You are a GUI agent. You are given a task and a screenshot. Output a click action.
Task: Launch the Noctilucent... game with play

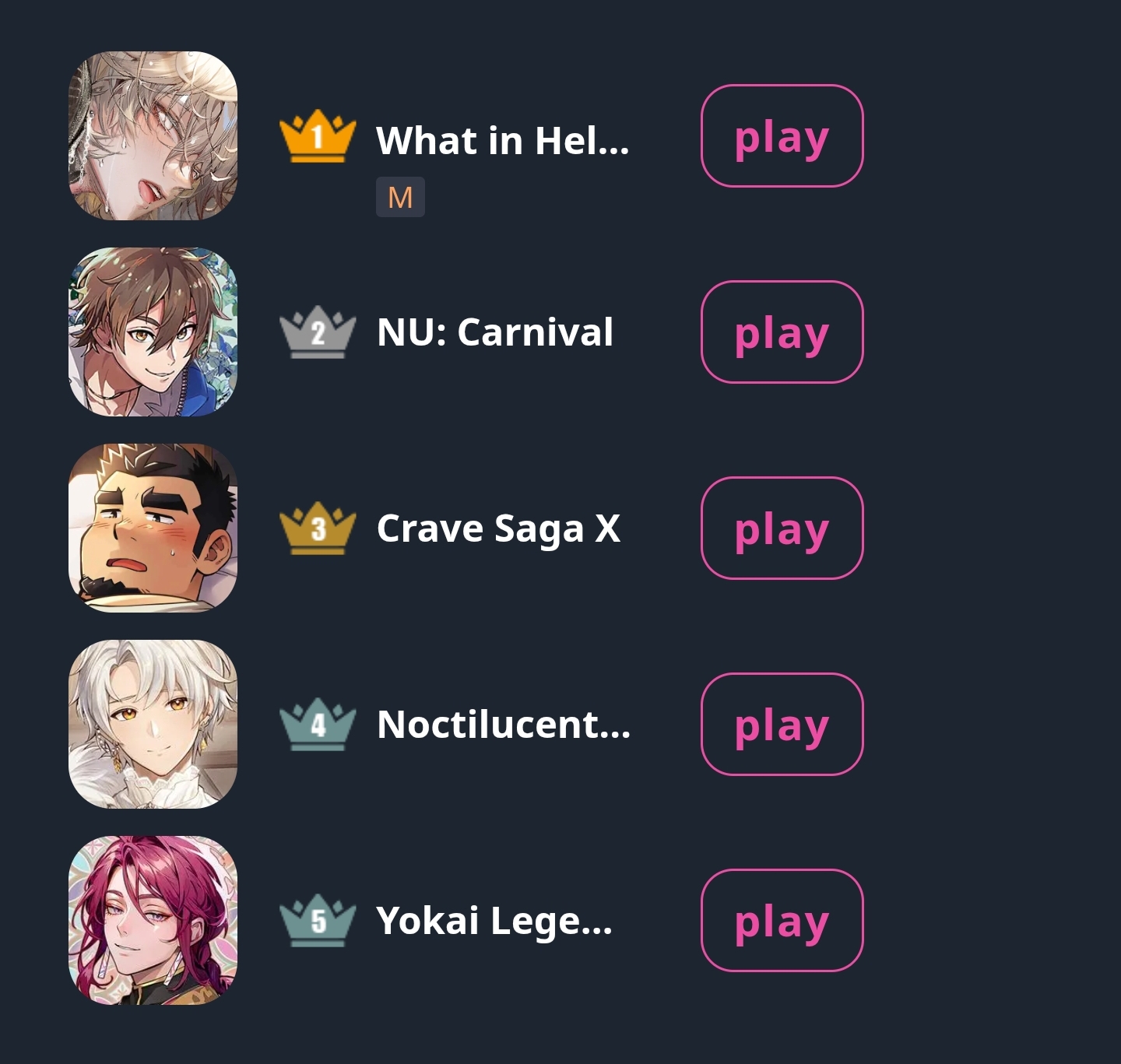click(x=782, y=725)
